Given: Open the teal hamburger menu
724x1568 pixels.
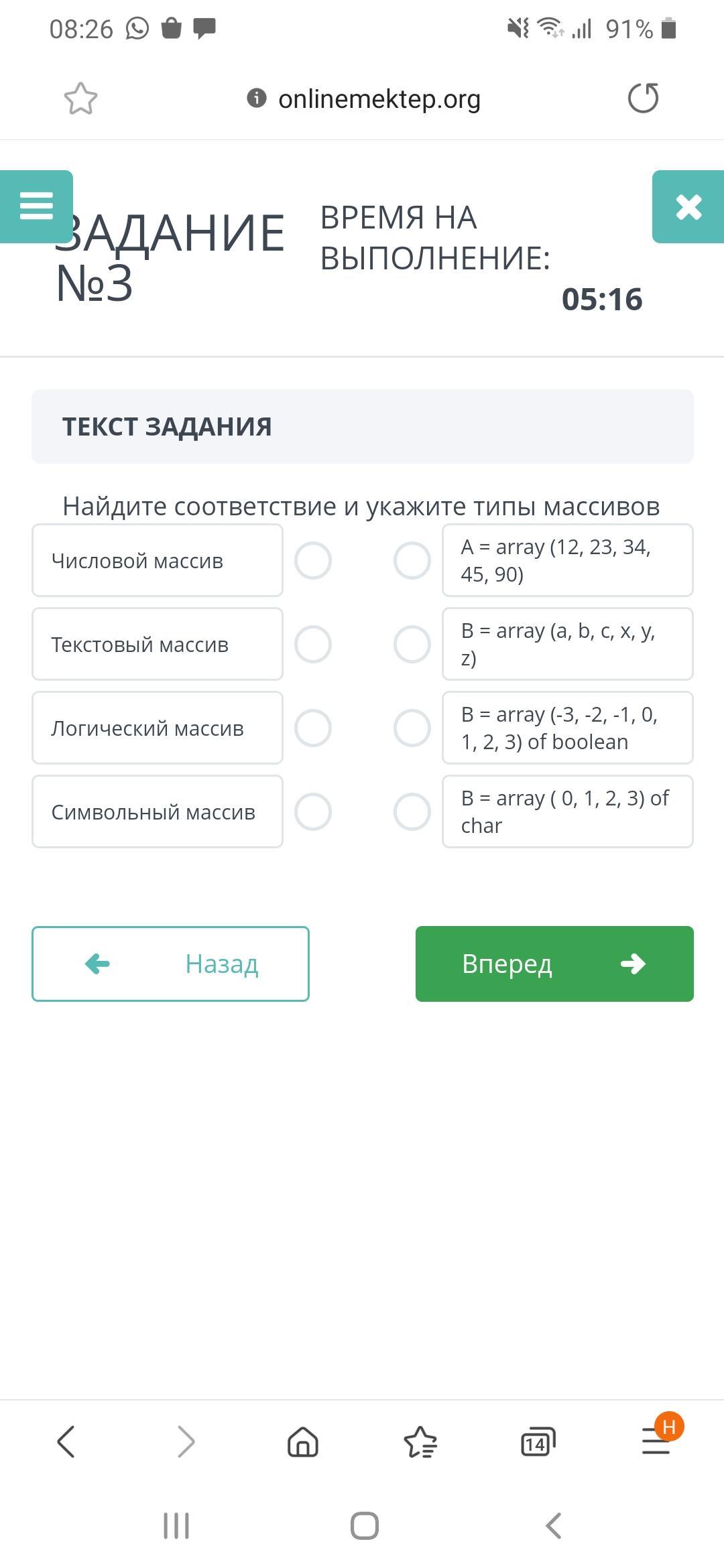Looking at the screenshot, I should pos(36,206).
